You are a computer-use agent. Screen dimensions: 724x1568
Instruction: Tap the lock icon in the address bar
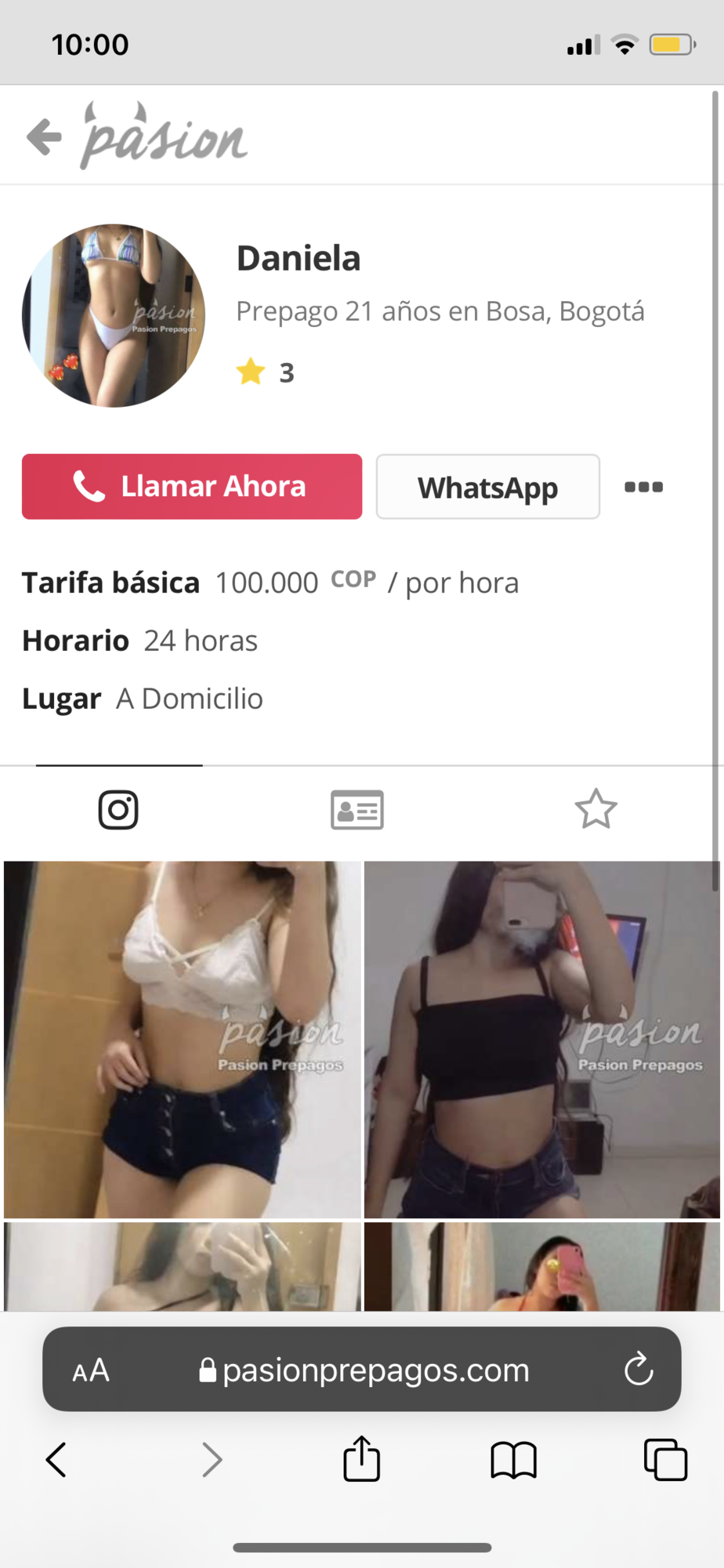pyautogui.click(x=207, y=1370)
